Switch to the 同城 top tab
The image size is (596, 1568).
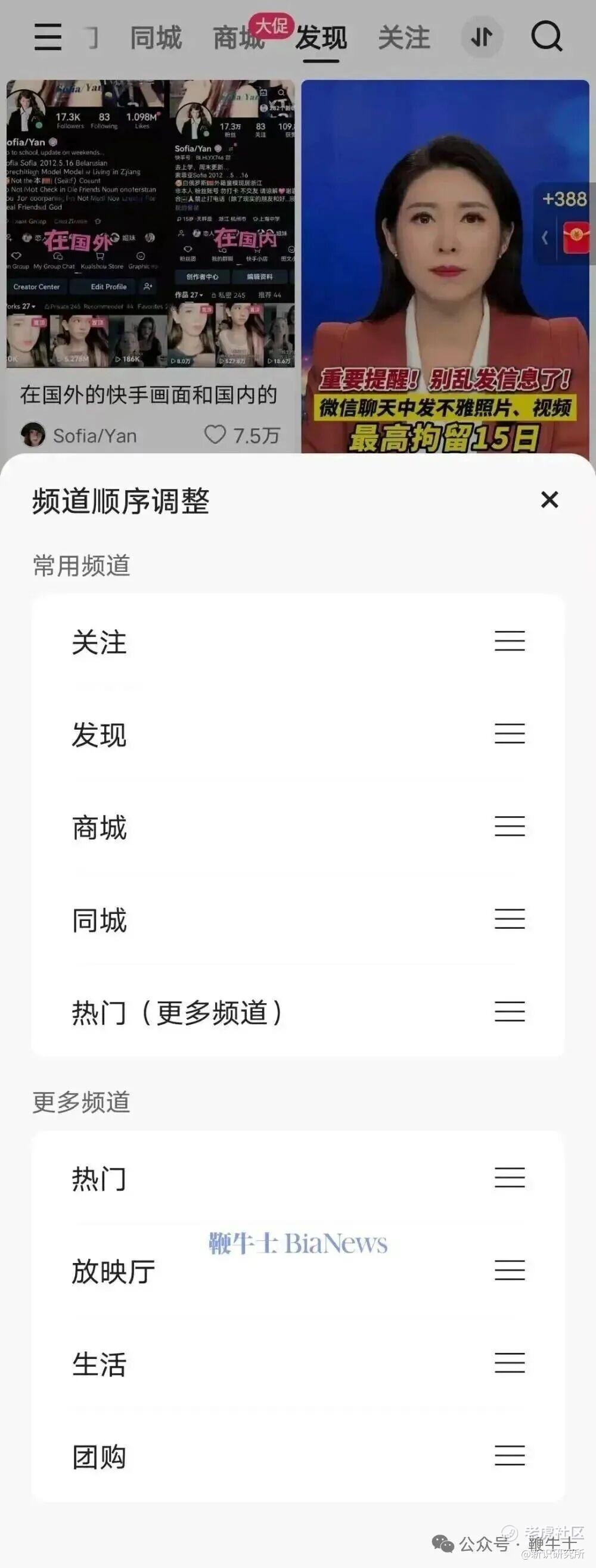coord(156,38)
